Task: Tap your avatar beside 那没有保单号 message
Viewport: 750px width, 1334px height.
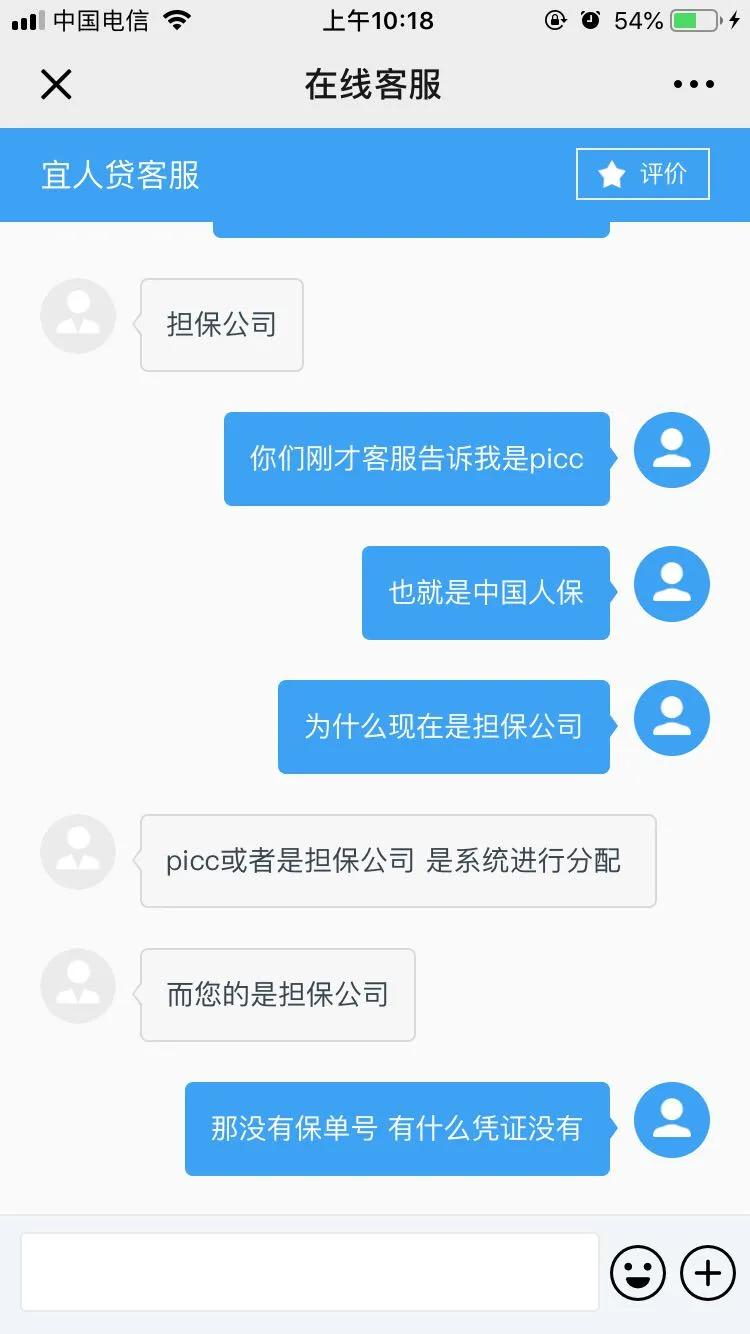Action: coord(671,1120)
